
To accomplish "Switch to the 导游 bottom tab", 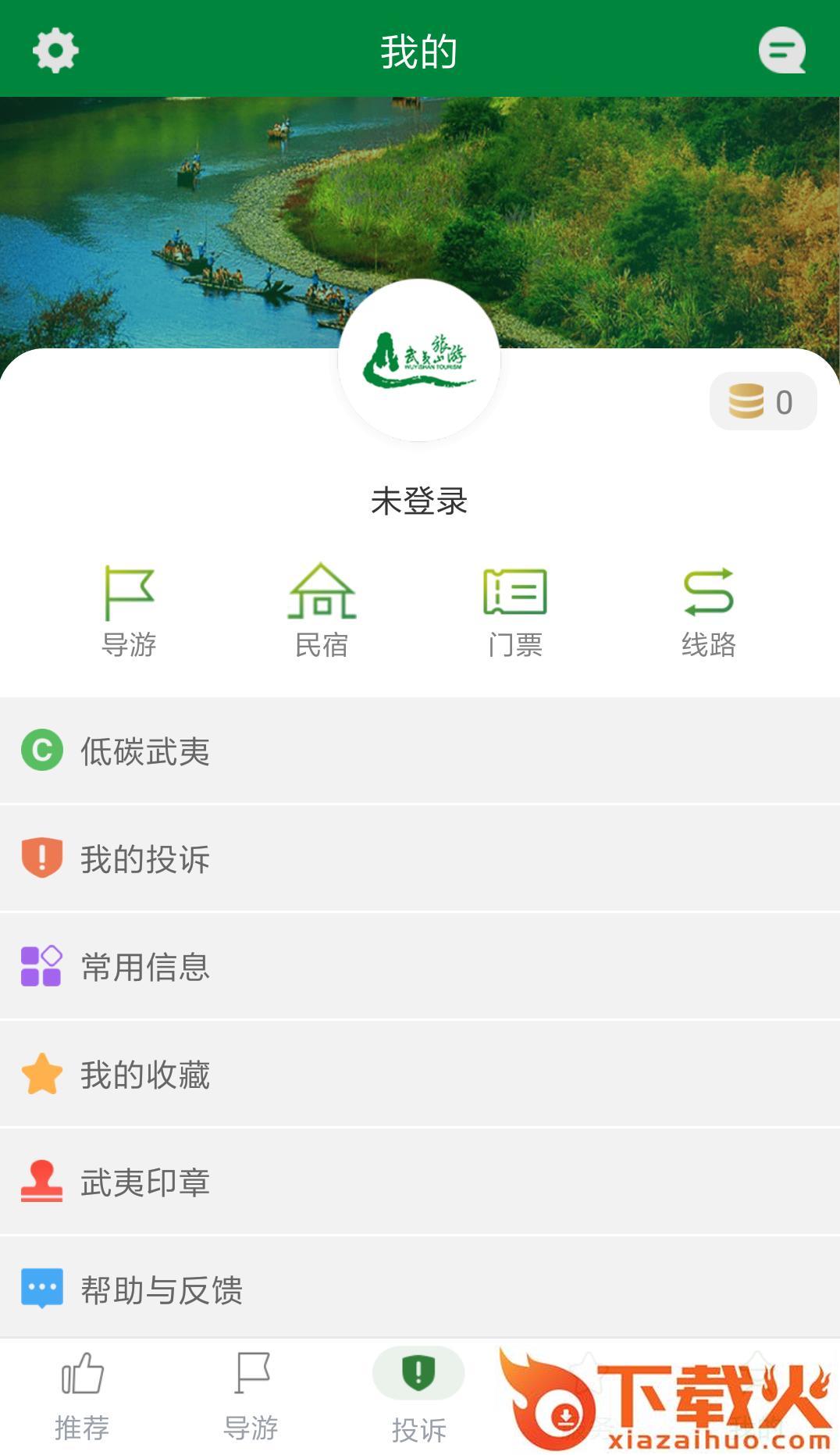I will coord(251,1396).
